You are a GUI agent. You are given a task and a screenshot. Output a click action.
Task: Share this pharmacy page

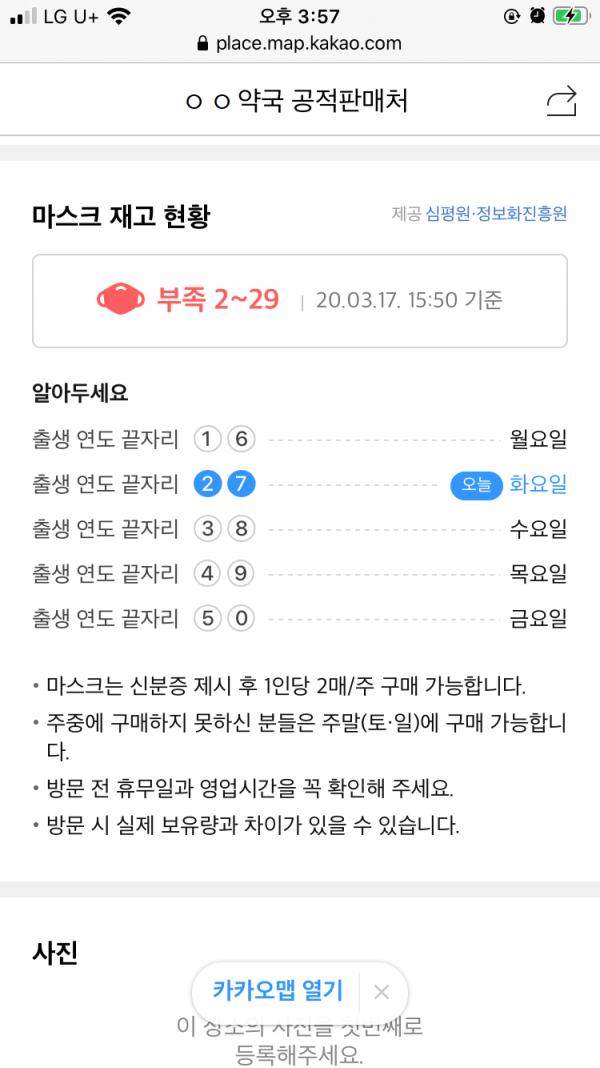[562, 101]
